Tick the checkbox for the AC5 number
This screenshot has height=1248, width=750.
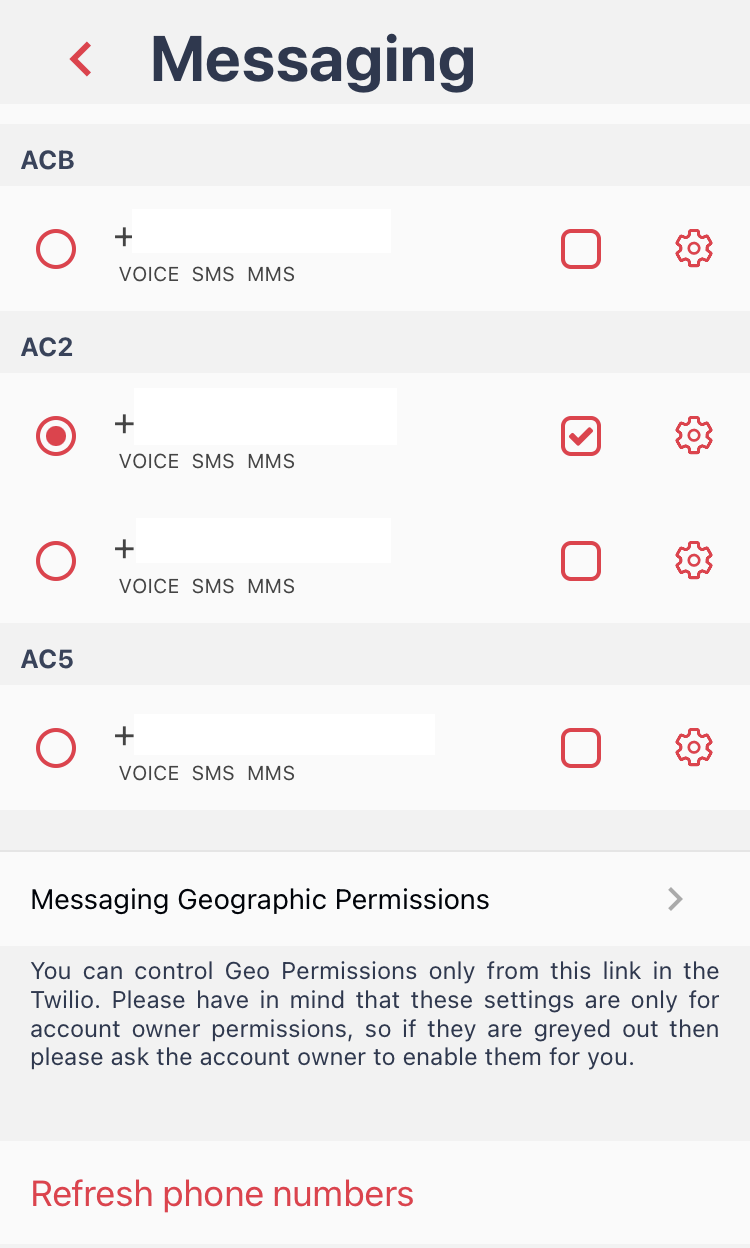click(x=581, y=748)
